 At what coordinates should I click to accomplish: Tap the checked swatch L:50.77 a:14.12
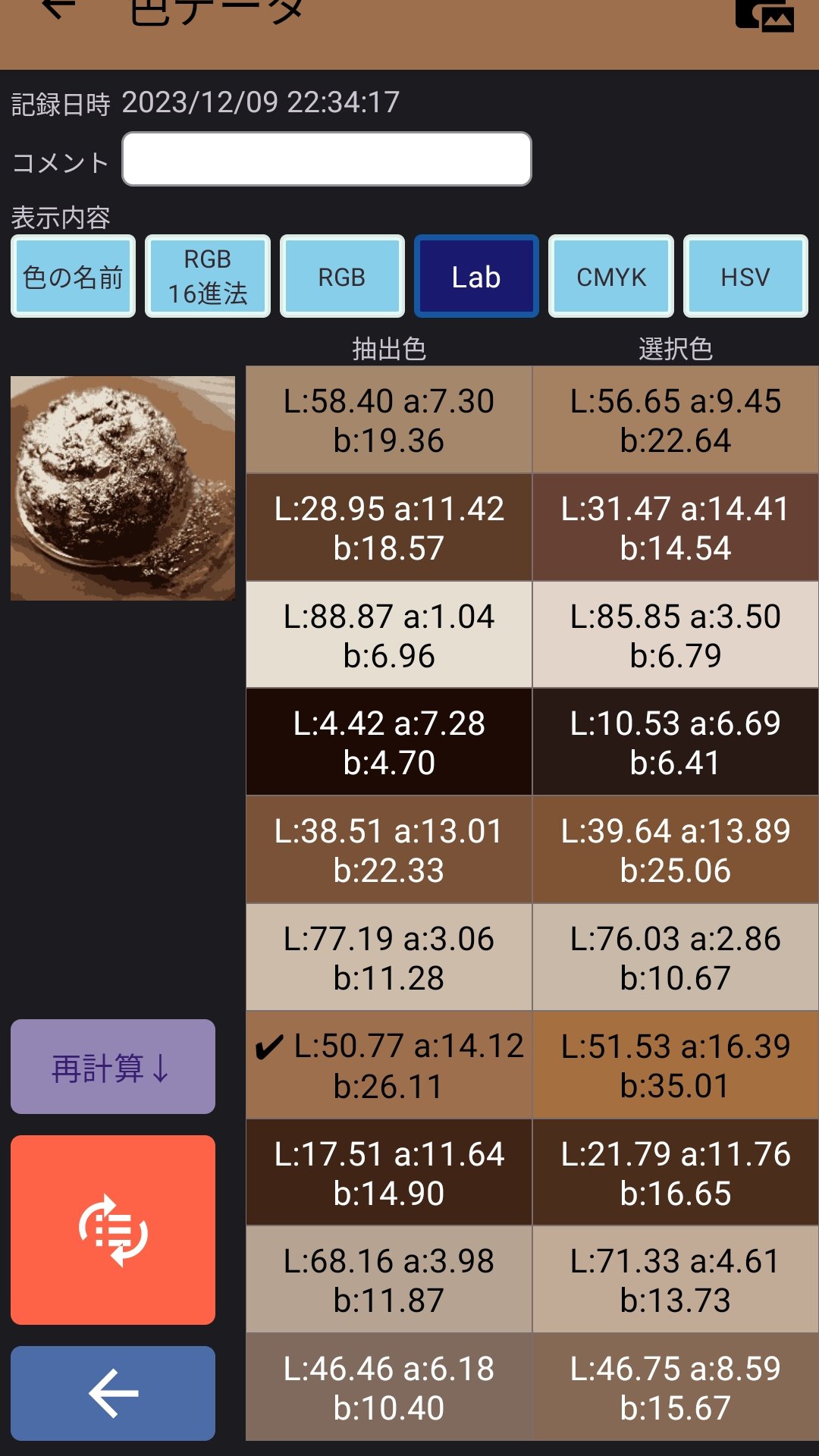[389, 1065]
